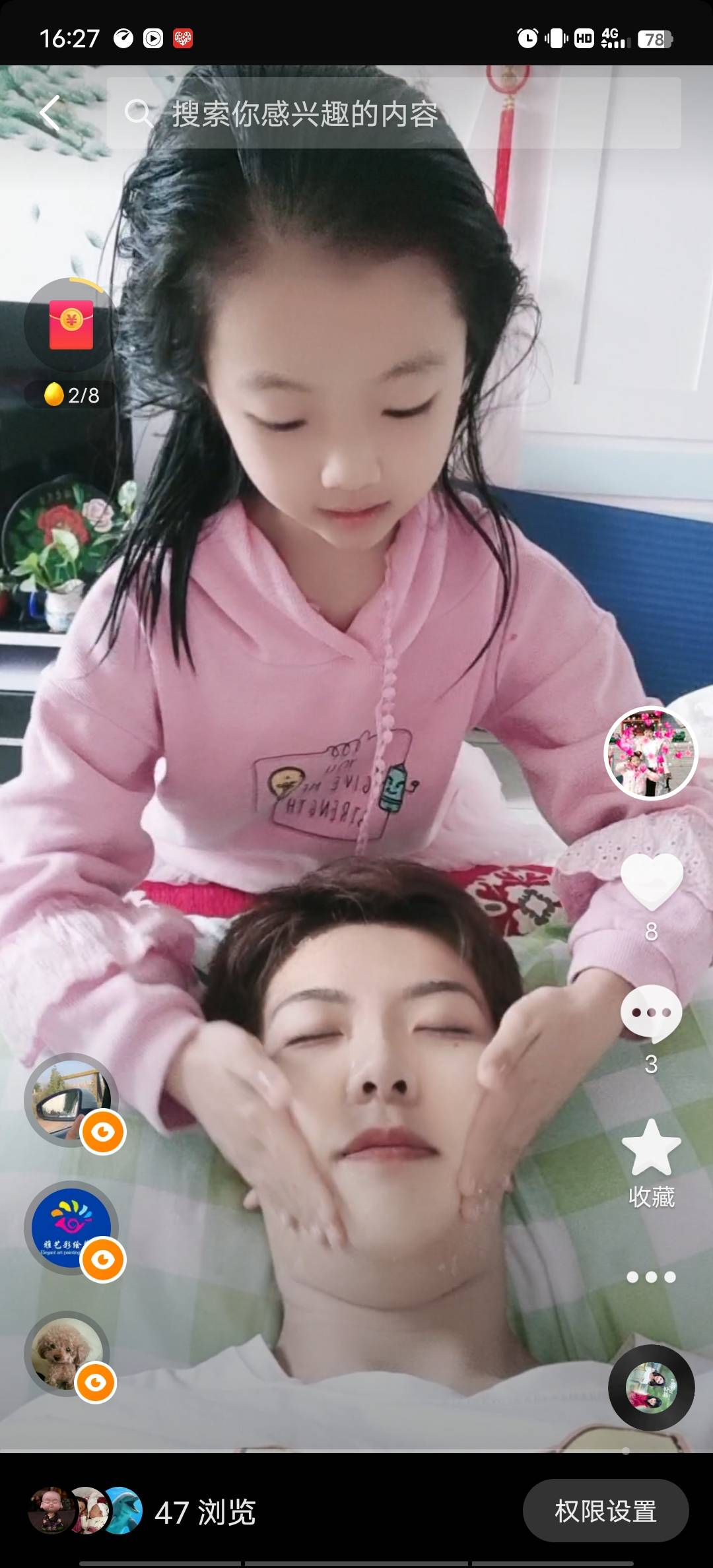Open the three-dot more options
Image resolution: width=713 pixels, height=1568 pixels.
(x=651, y=1277)
